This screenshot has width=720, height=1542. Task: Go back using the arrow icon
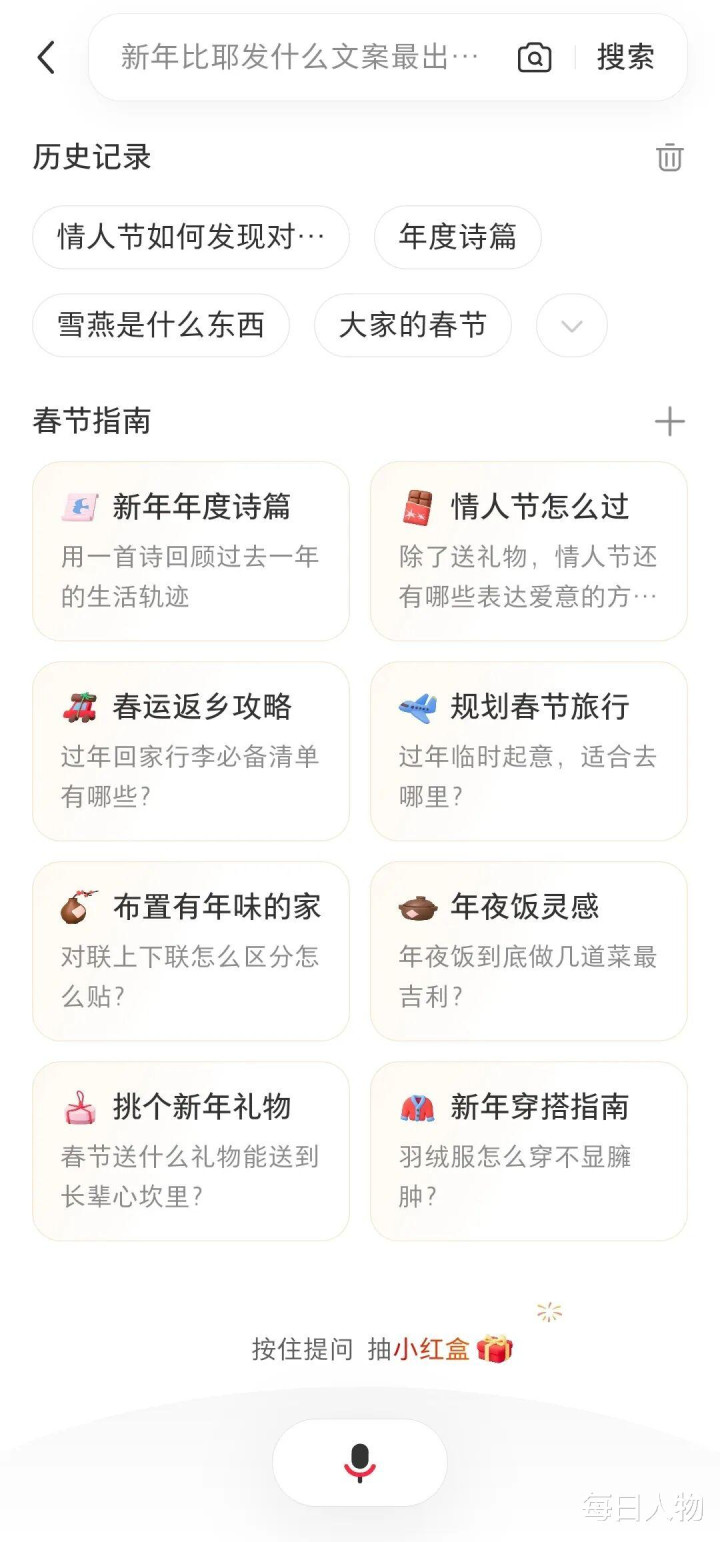tap(46, 57)
